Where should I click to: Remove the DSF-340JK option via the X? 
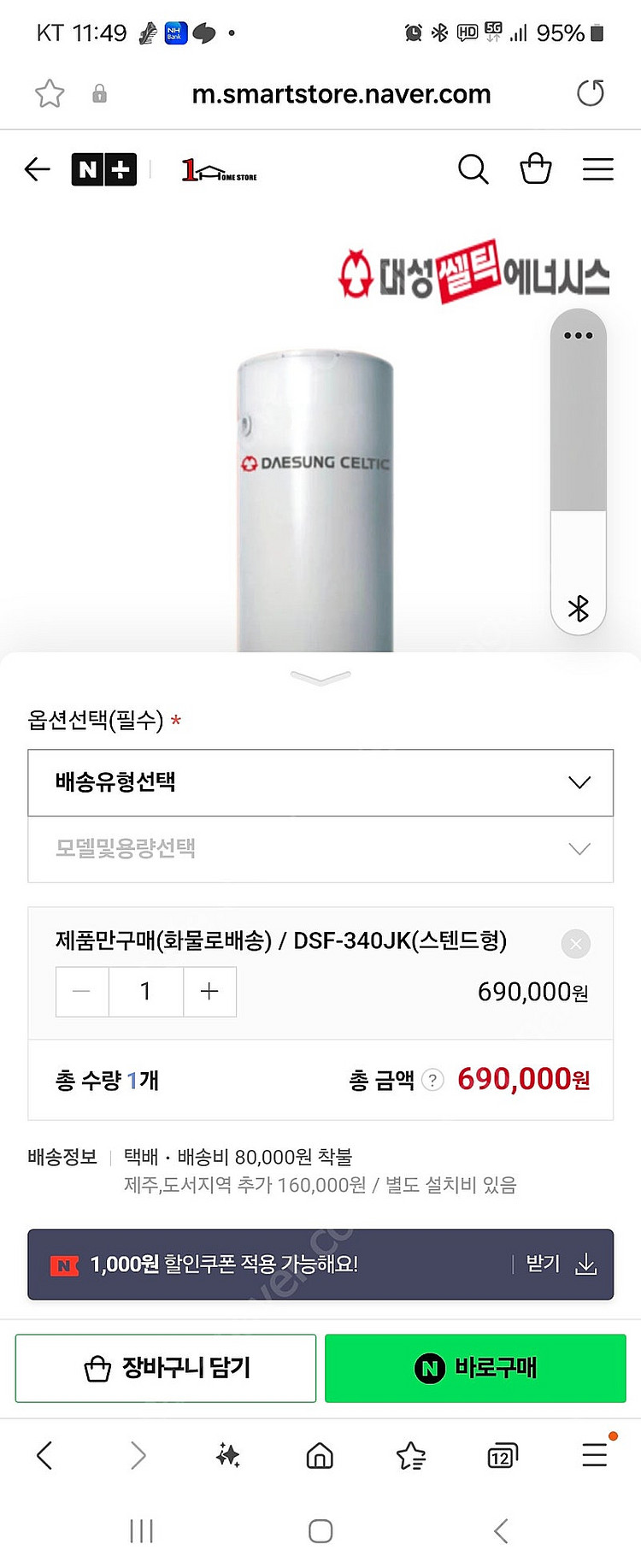tap(575, 944)
